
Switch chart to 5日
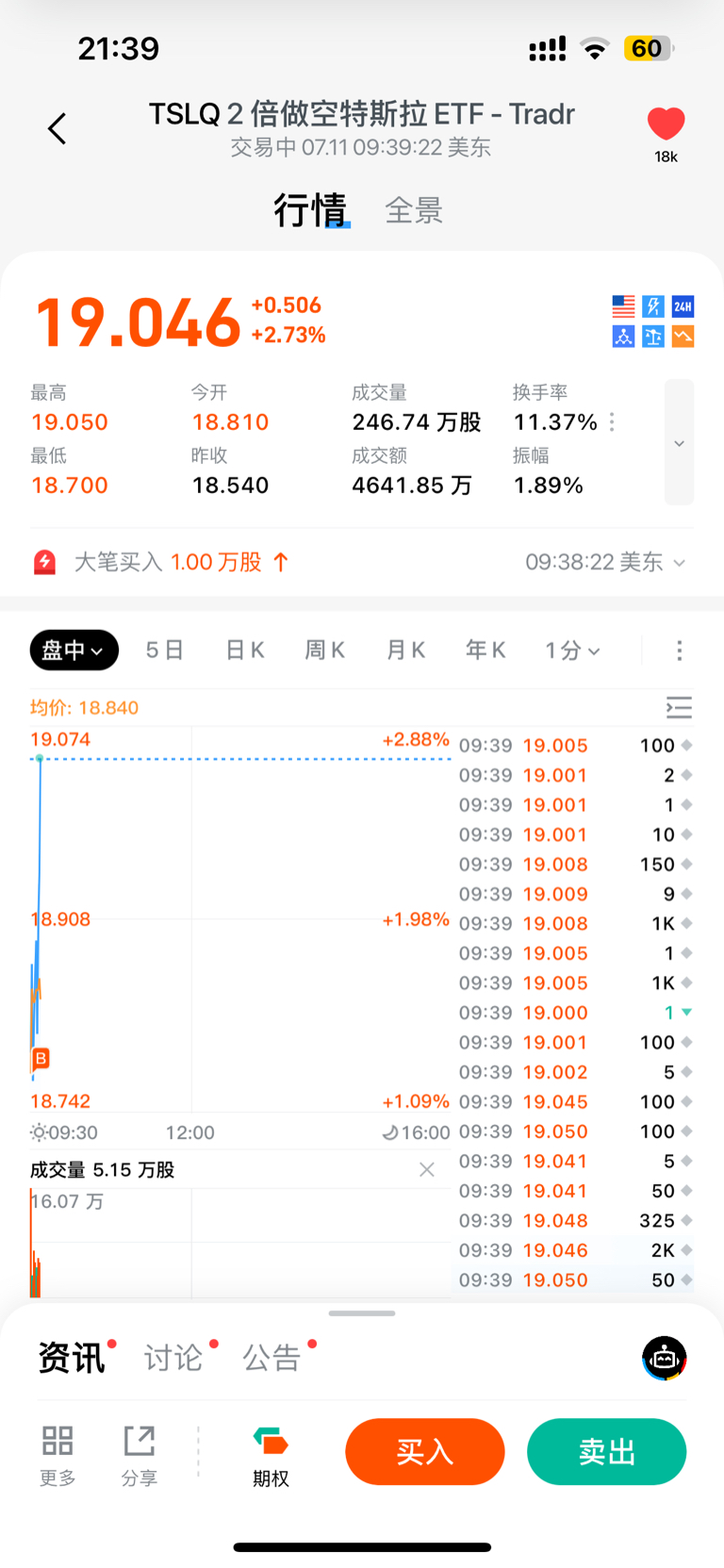click(x=165, y=651)
